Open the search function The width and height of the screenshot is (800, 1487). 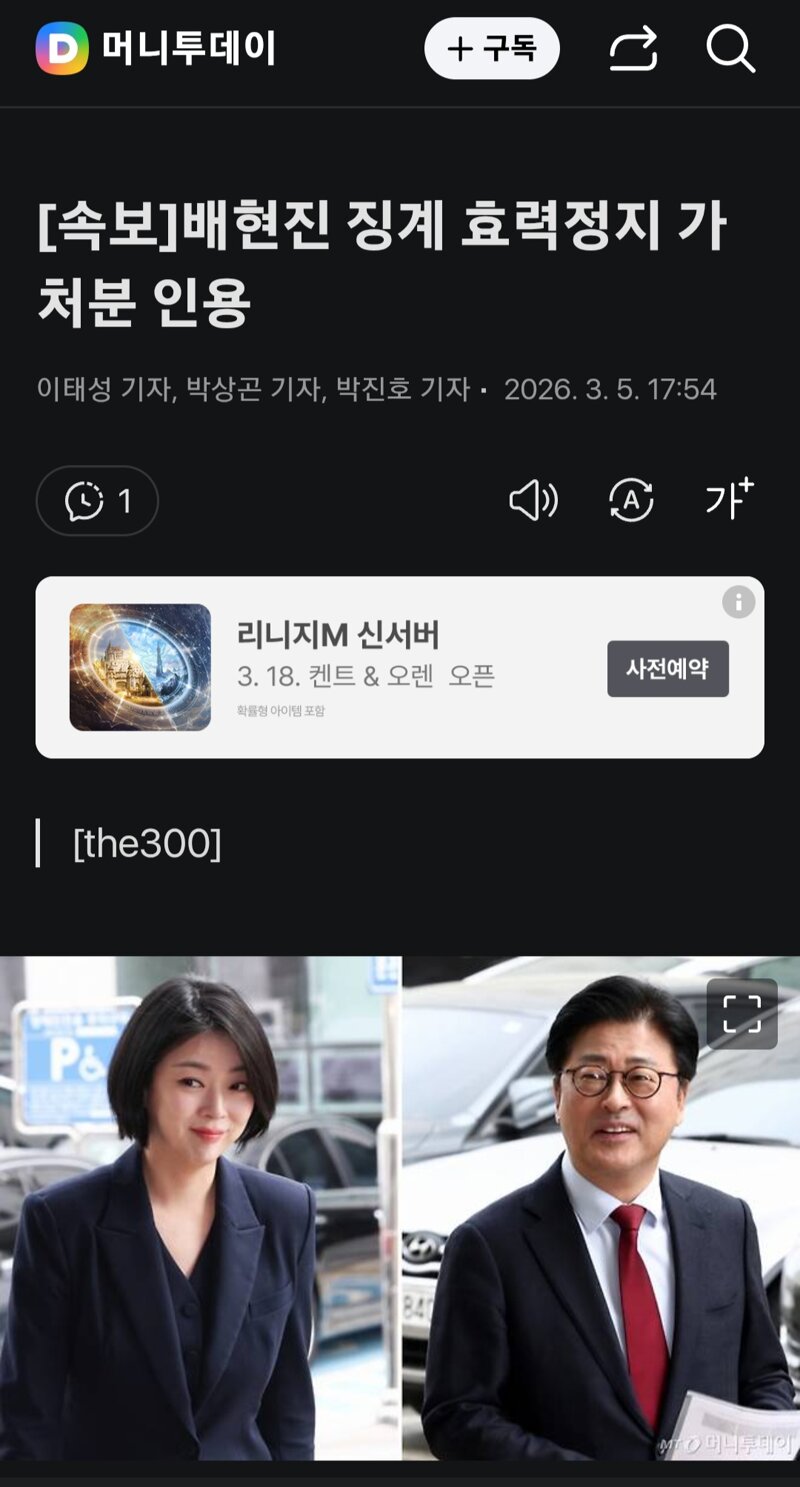(x=731, y=49)
